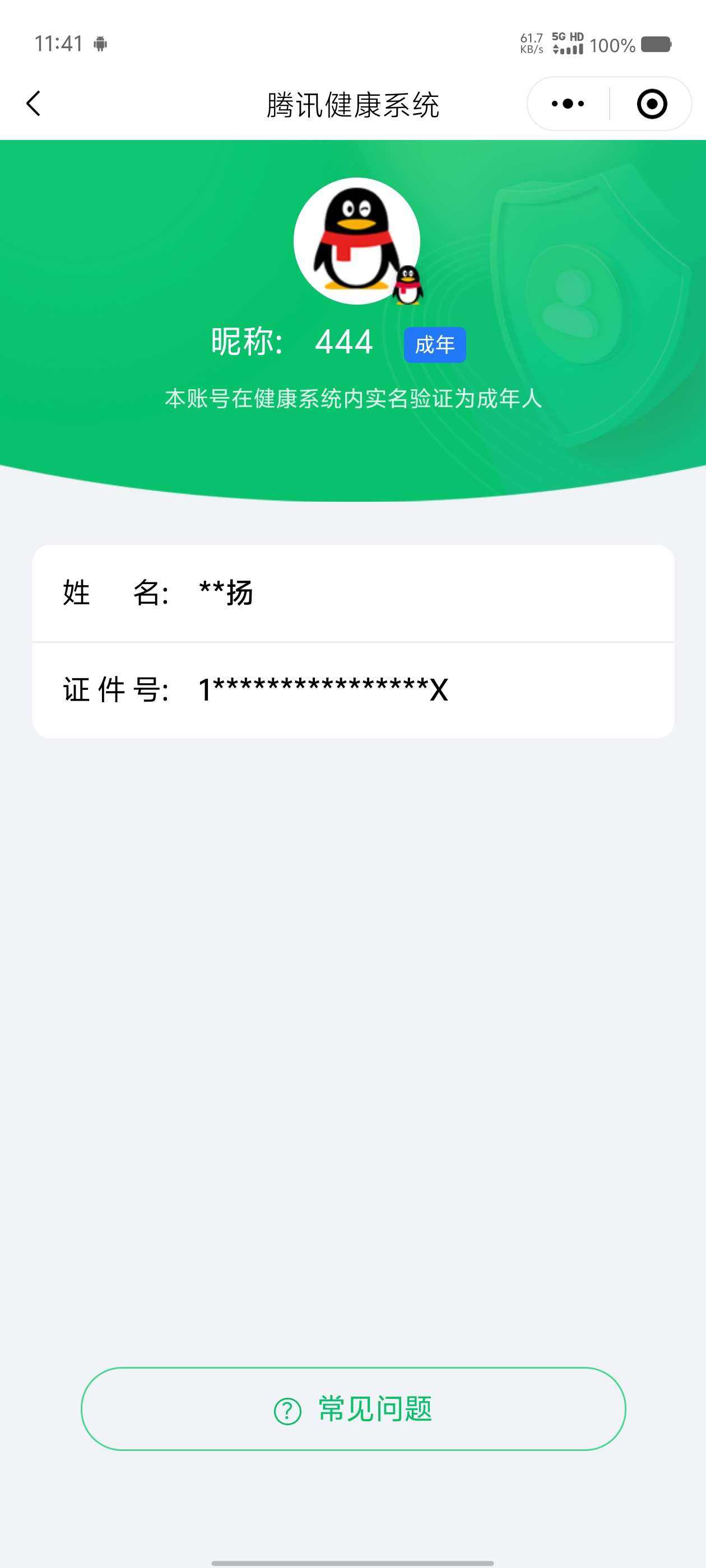Open the 常见问题 help button
This screenshot has width=706, height=1568.
point(354,1408)
